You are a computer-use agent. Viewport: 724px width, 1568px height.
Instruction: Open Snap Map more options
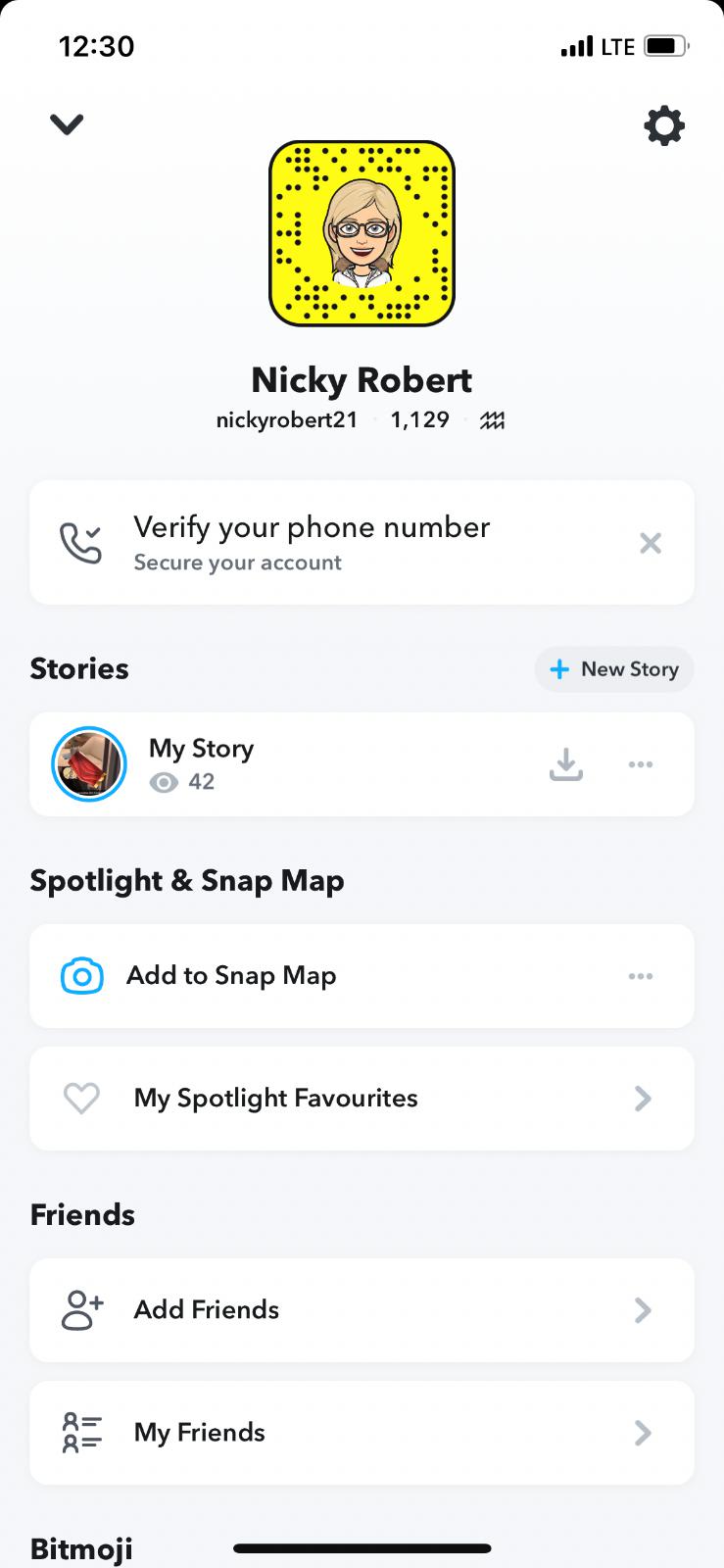641,976
